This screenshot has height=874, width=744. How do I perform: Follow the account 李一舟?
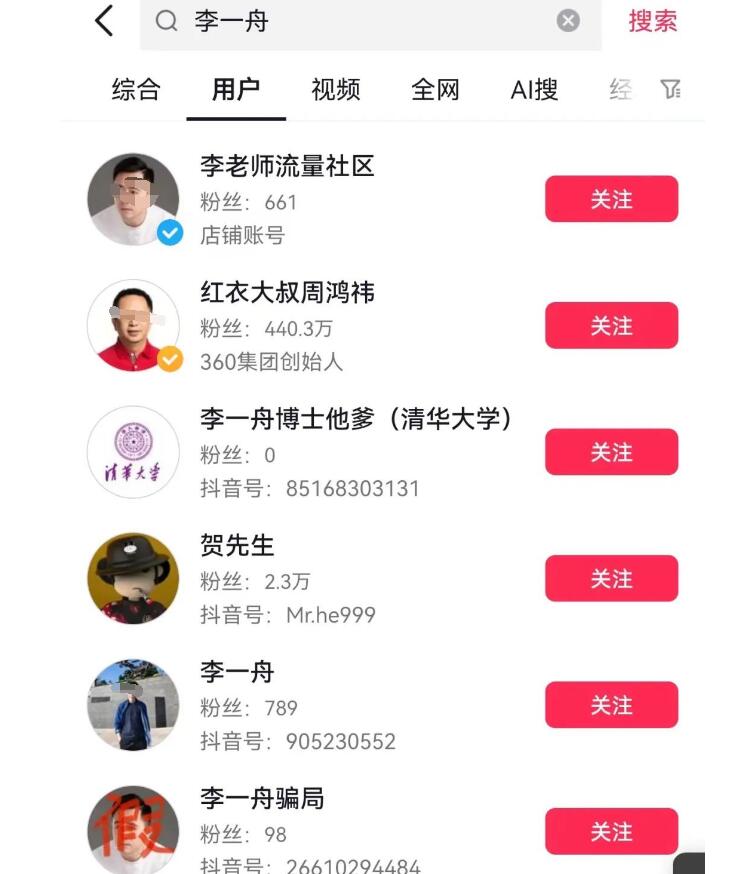click(611, 704)
